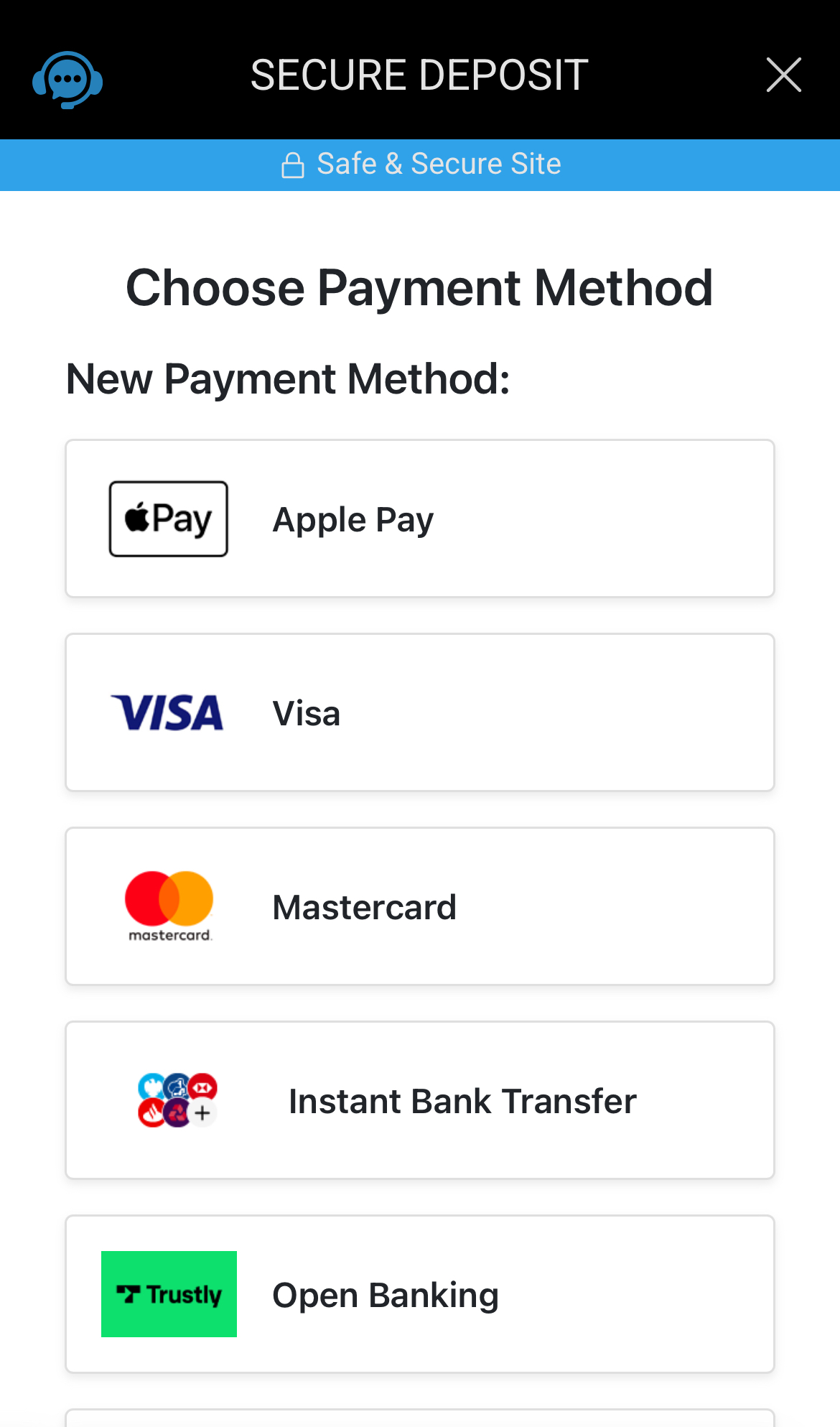Click the Choose Payment Method title
This screenshot has height=1427, width=840.
[419, 287]
